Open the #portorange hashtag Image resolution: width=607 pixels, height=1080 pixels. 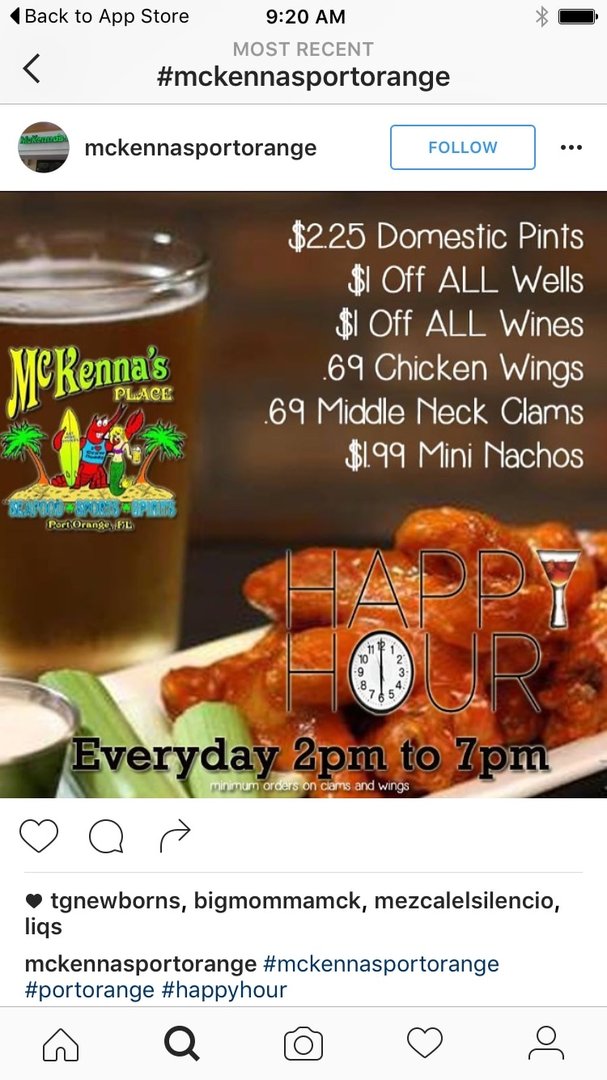(90, 990)
